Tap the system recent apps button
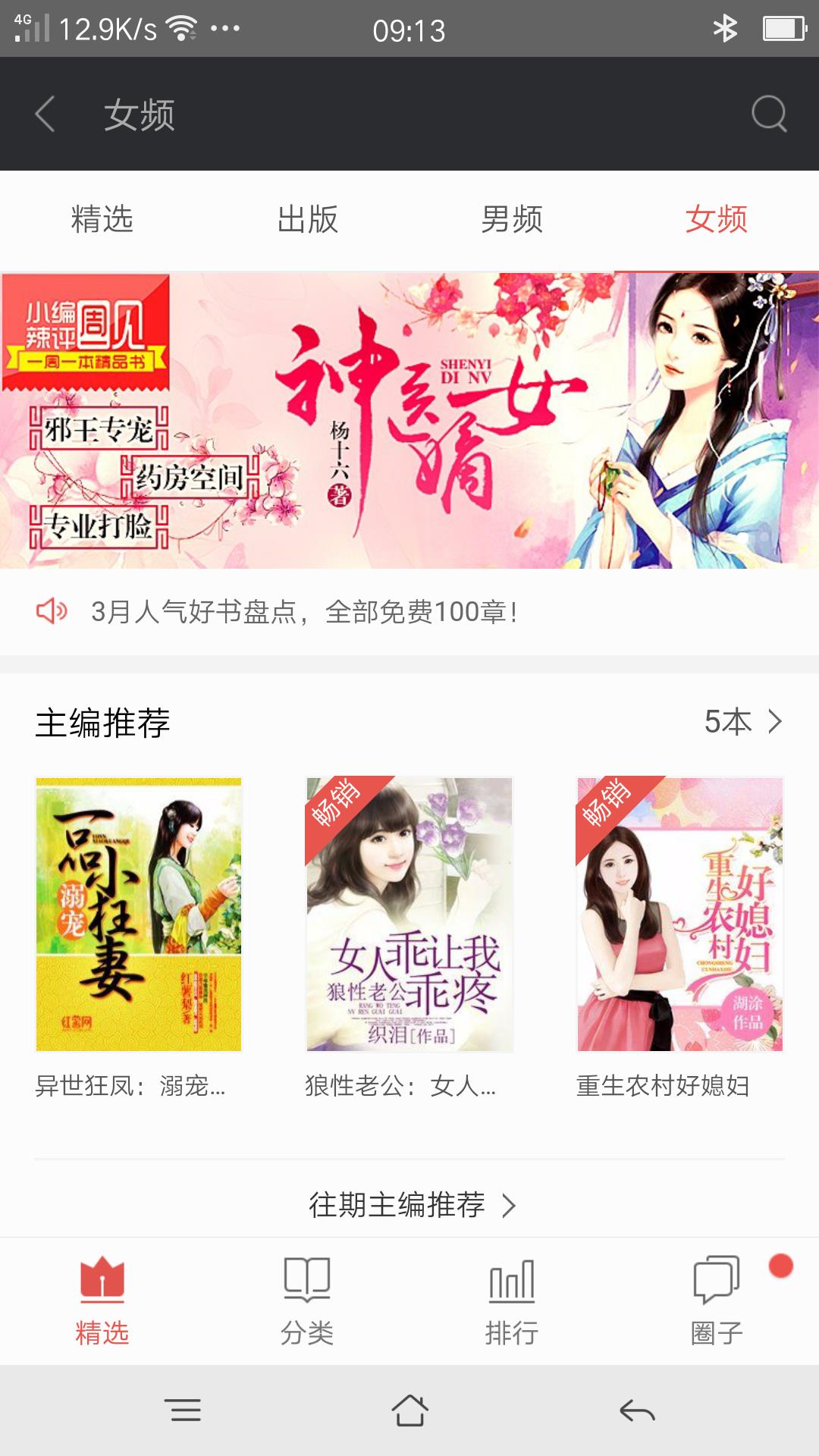Image resolution: width=819 pixels, height=1456 pixels. coord(183,1410)
